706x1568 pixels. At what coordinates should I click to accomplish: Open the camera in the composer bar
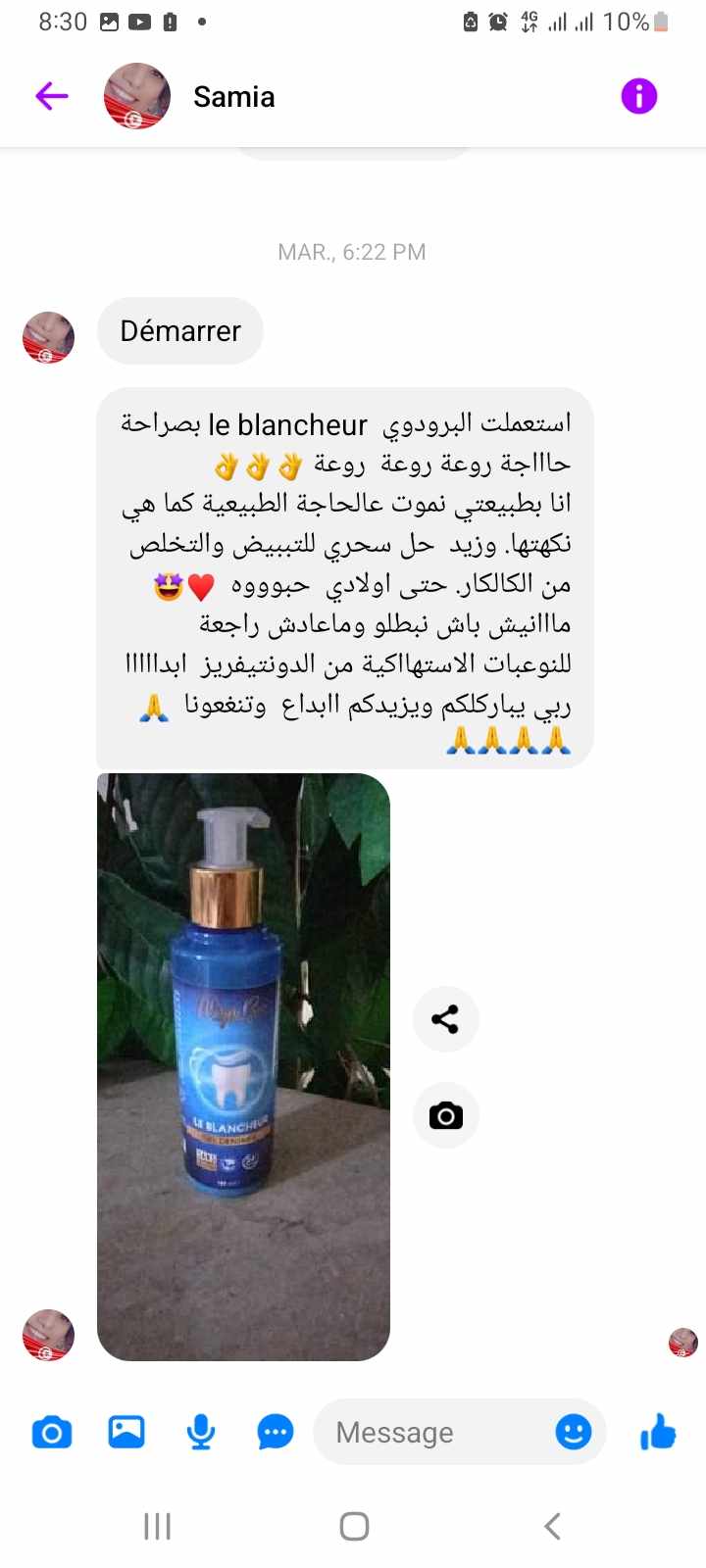point(52,1433)
